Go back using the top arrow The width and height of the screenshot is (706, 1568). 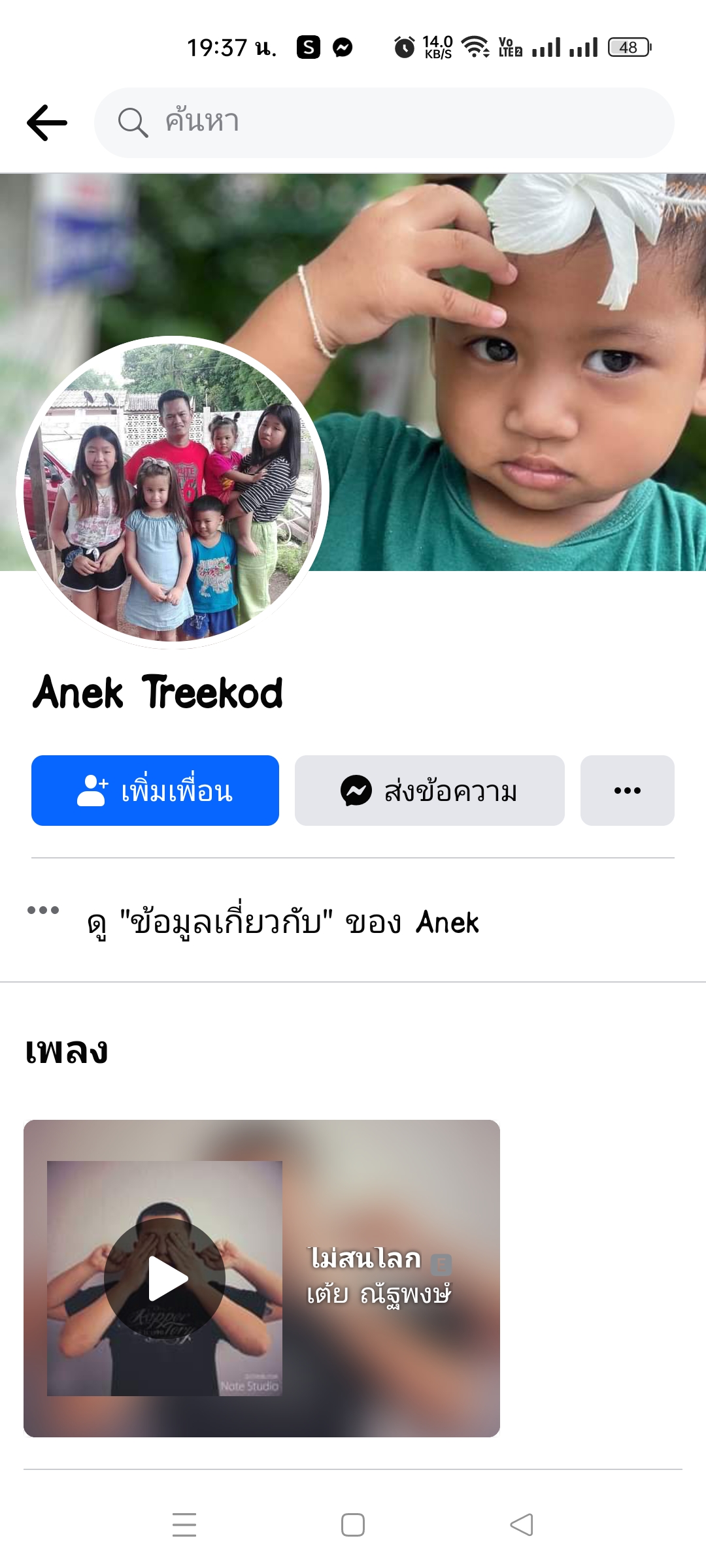47,123
